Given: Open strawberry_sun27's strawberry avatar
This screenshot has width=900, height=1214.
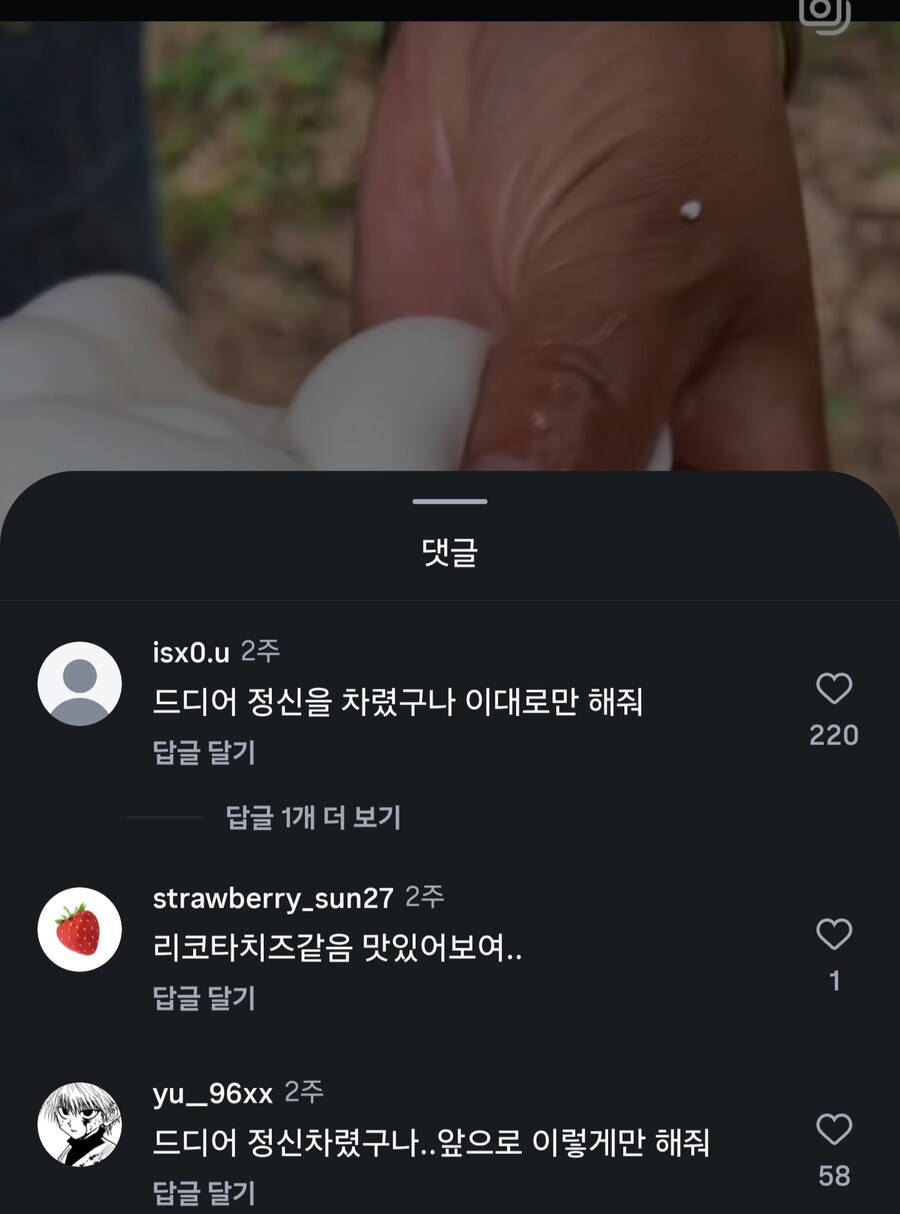Looking at the screenshot, I should [80, 929].
